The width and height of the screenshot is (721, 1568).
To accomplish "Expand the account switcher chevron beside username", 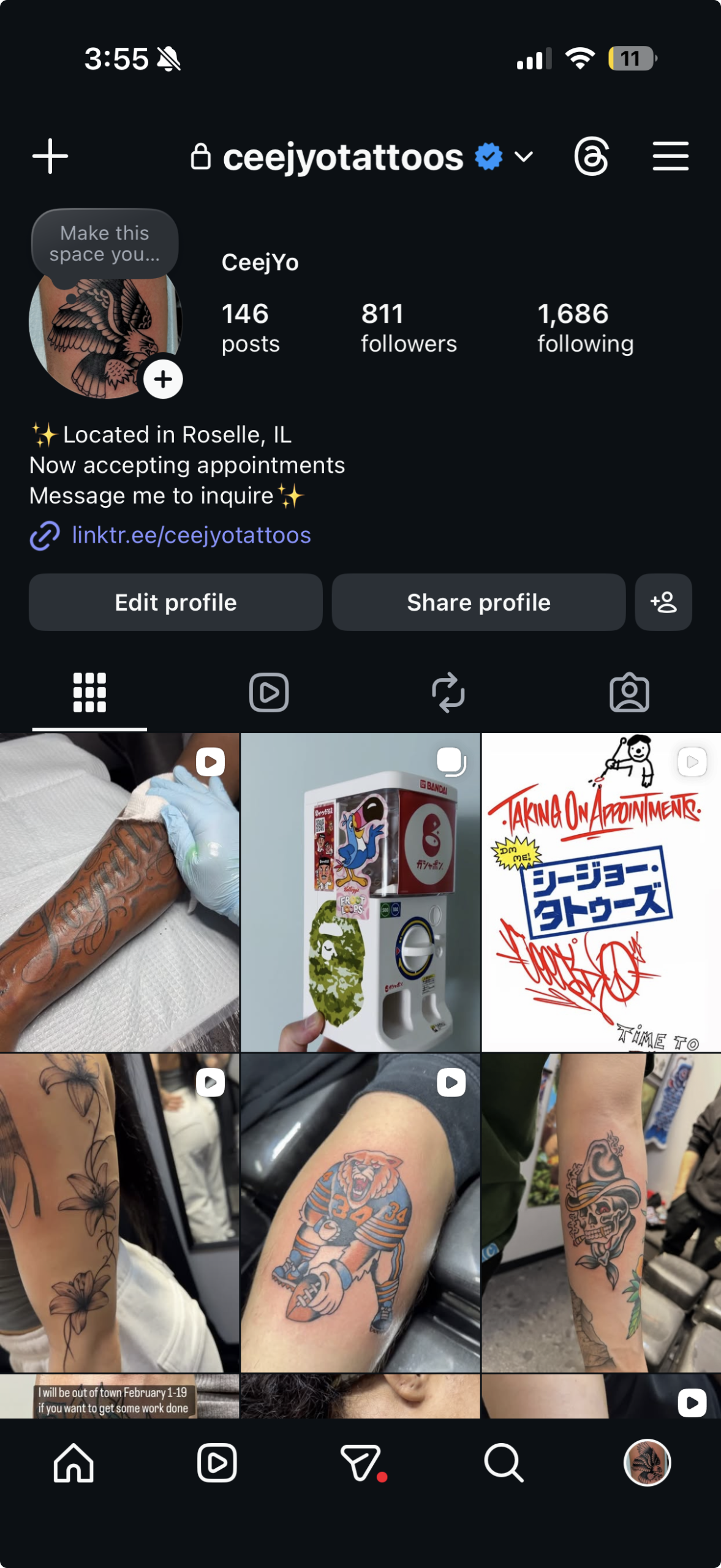I will [524, 157].
